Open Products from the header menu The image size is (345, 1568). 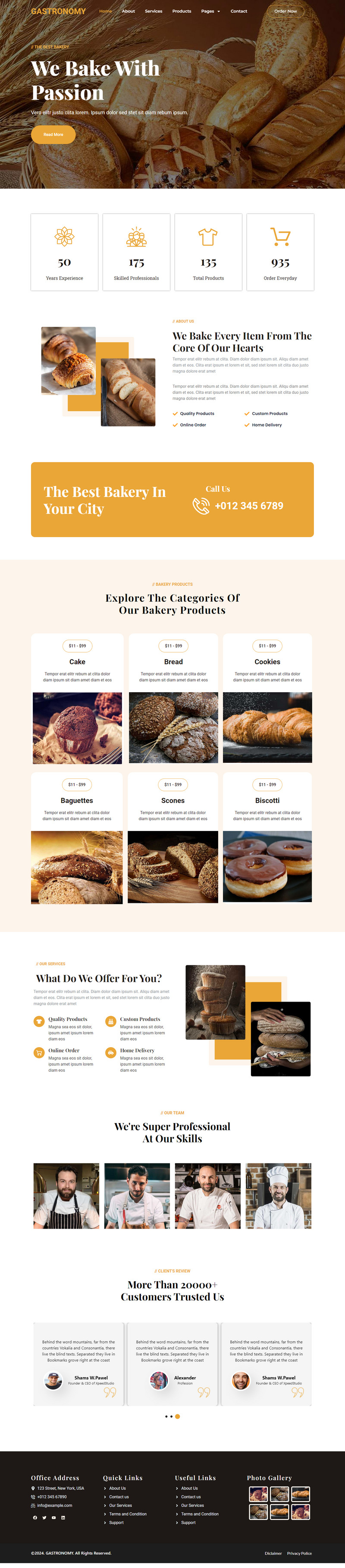(x=182, y=11)
